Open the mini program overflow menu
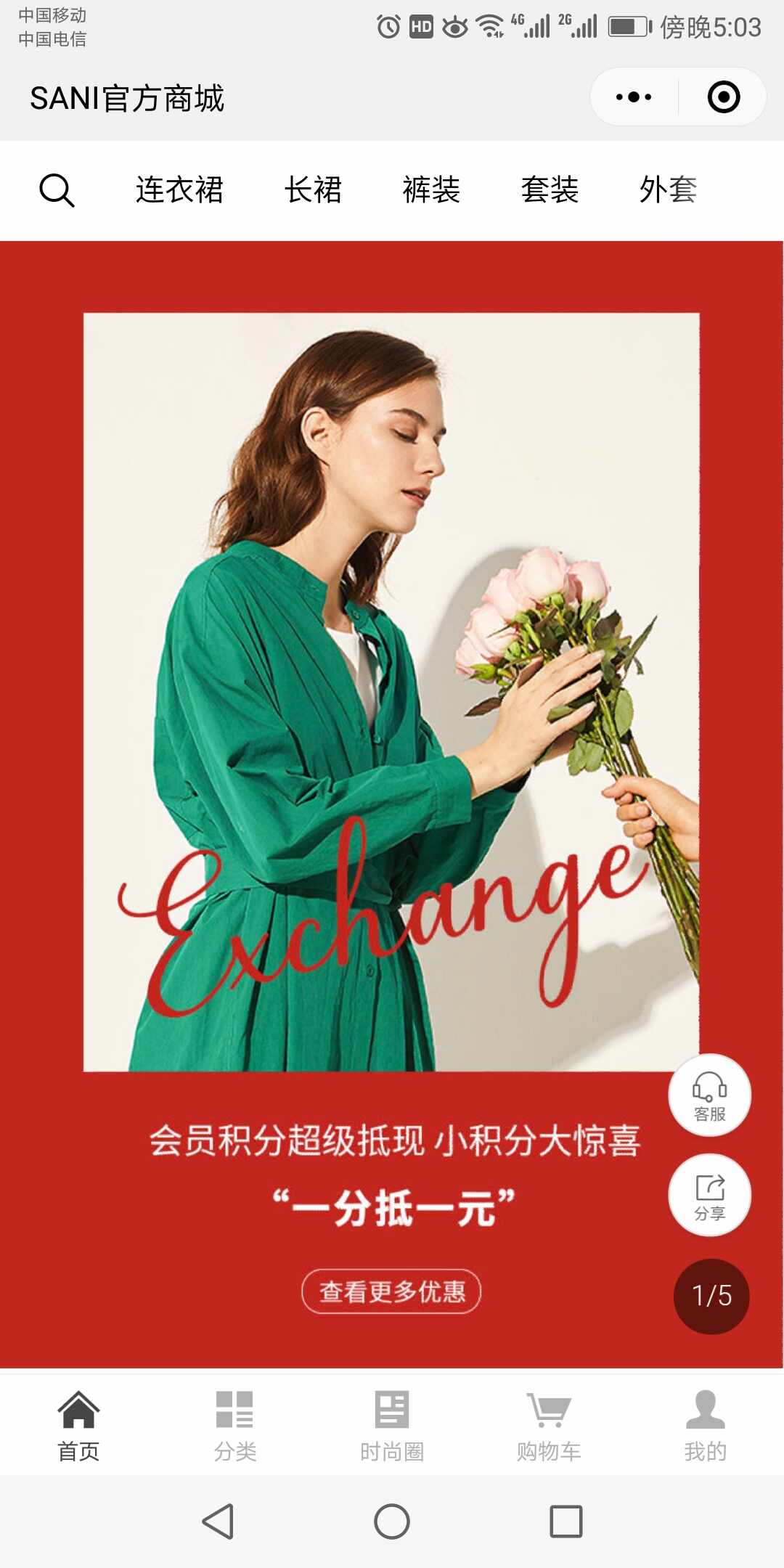Image resolution: width=784 pixels, height=1568 pixels. [x=634, y=97]
